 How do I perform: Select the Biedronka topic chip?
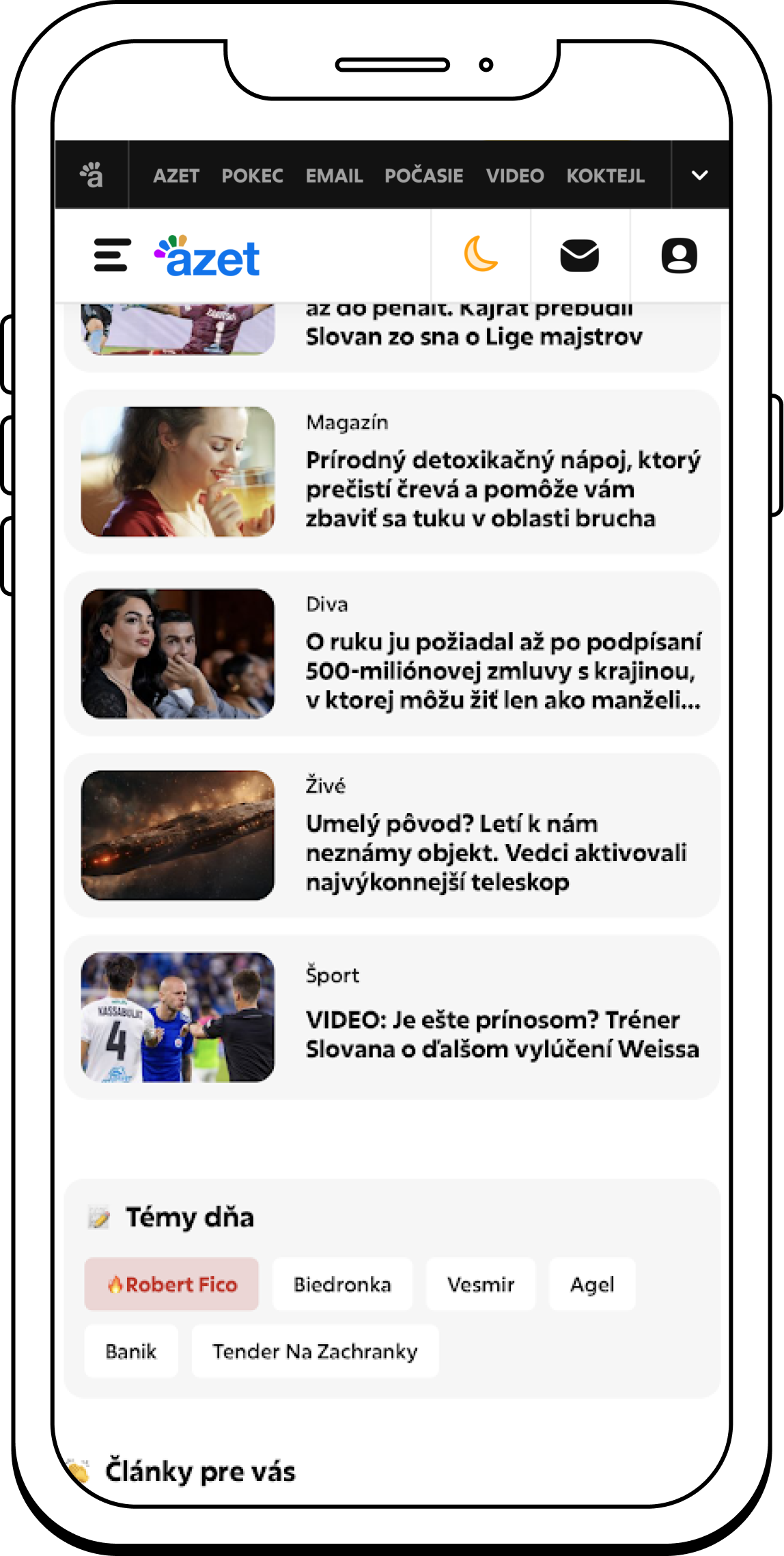(342, 1284)
